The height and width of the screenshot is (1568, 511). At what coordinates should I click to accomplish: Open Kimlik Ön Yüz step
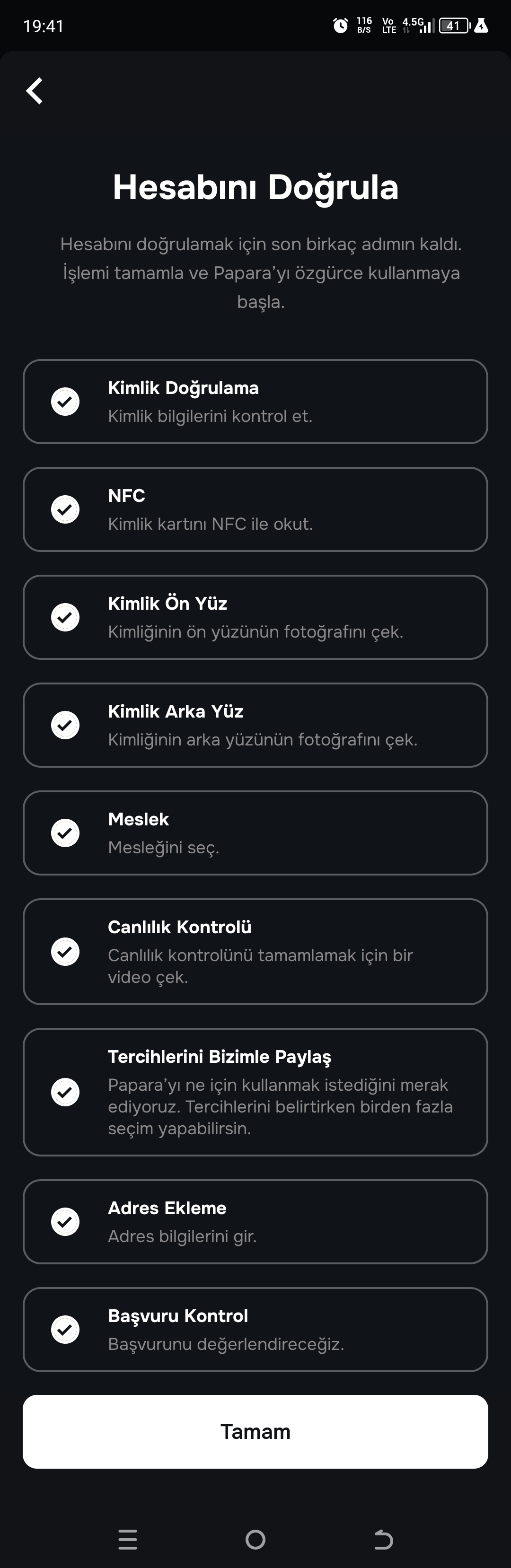point(255,617)
